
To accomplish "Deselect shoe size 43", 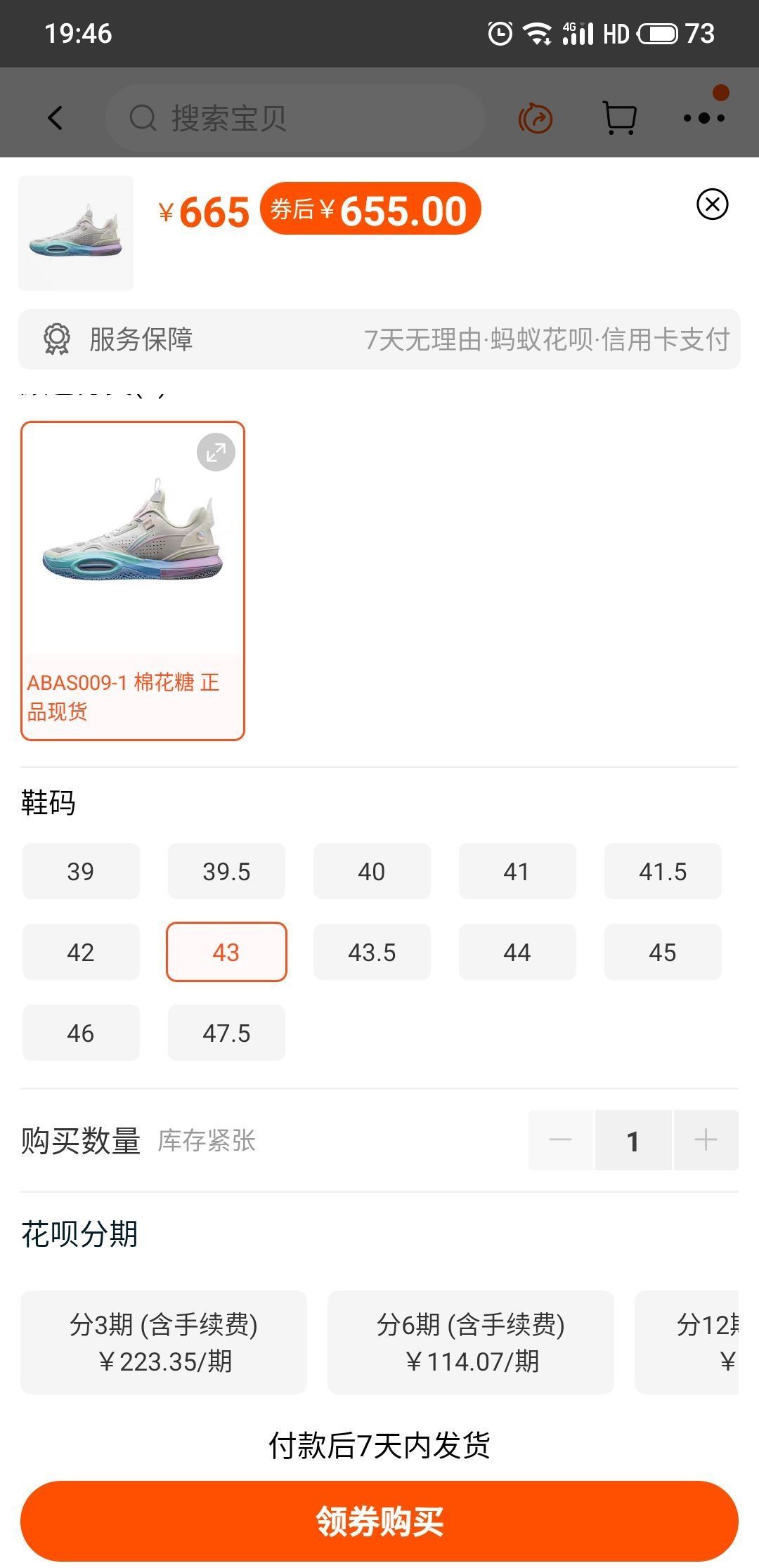I will 226,952.
